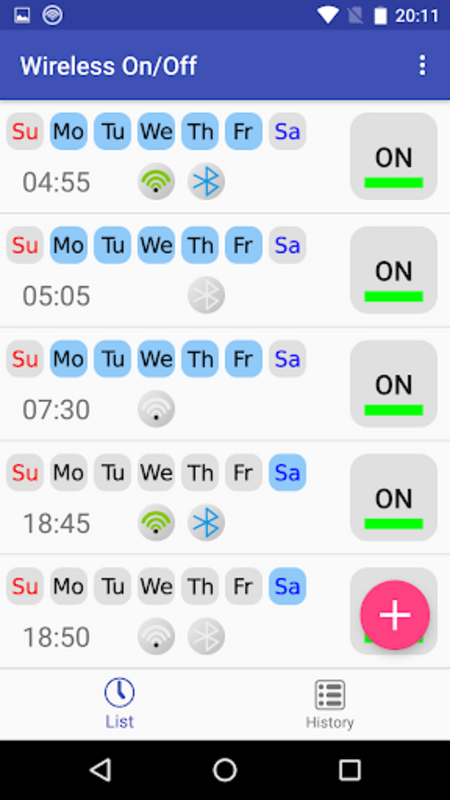Tap the Wi-Fi icon for 07:30
The image size is (450, 800).
[156, 409]
